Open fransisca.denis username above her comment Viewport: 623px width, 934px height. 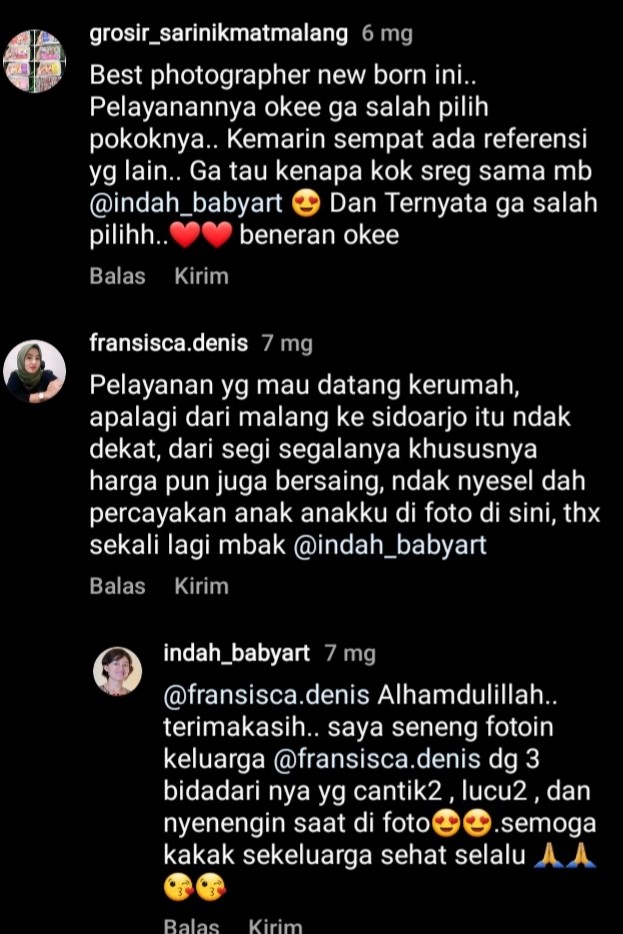coord(169,344)
